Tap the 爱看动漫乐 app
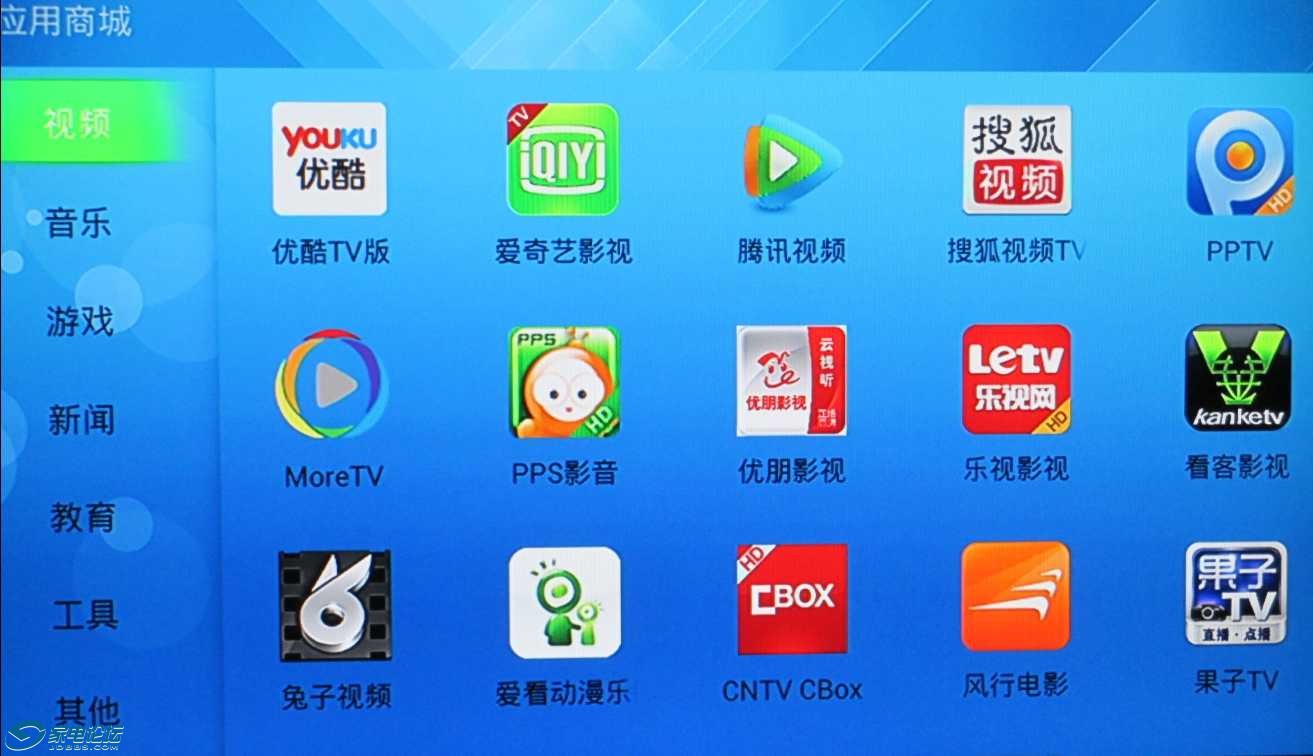The height and width of the screenshot is (756, 1313). (564, 602)
